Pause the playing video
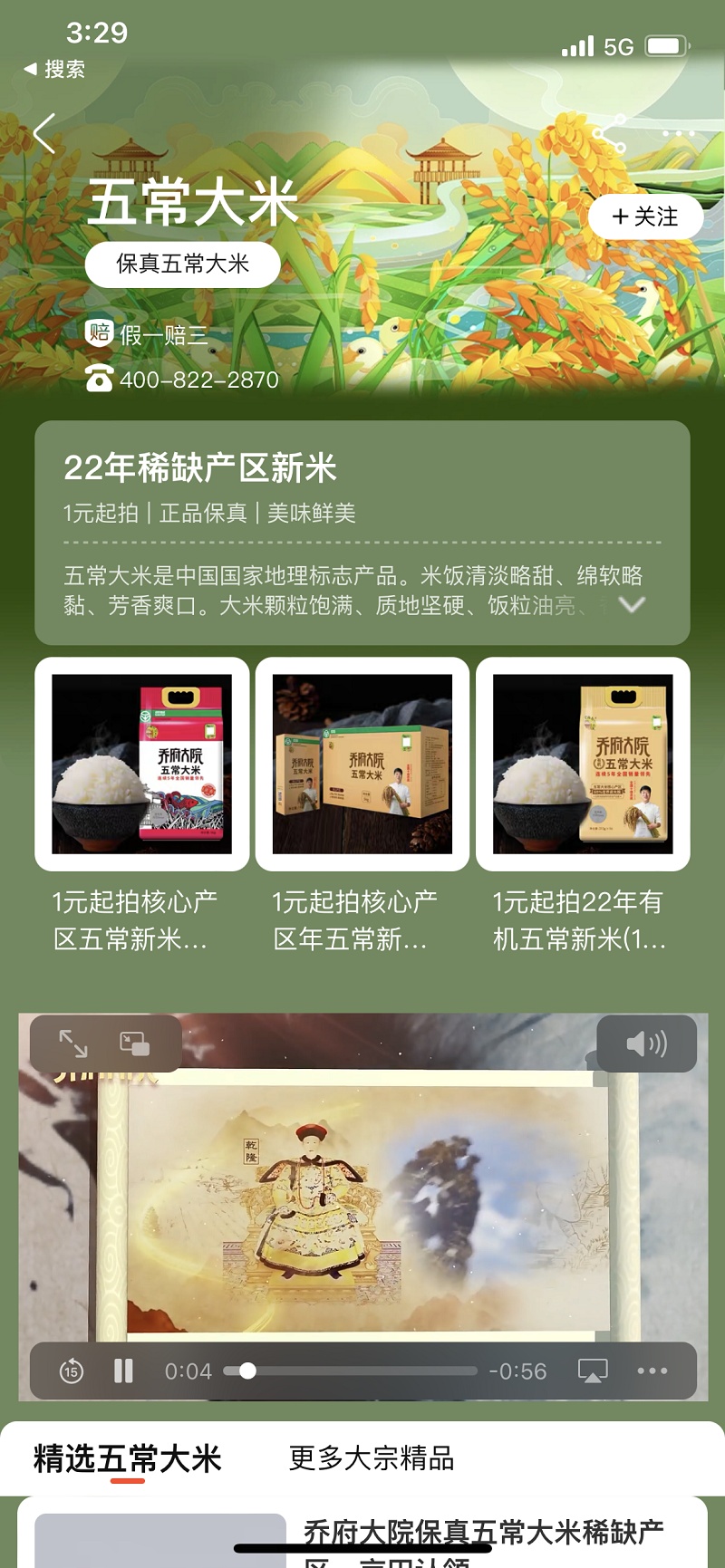Image resolution: width=725 pixels, height=1568 pixels. coord(124,1371)
